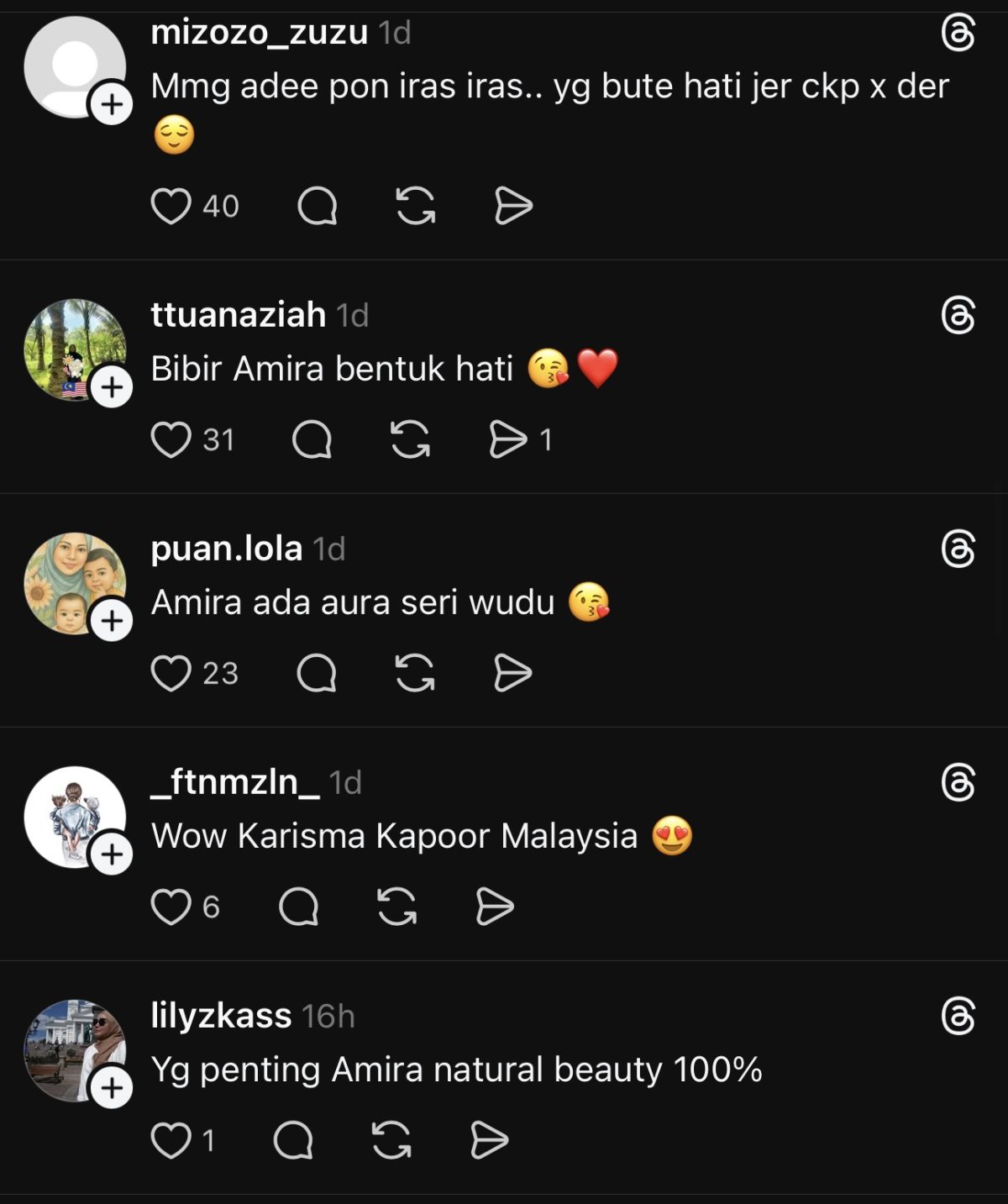Open Threads icon on ttuanaziah's comment
Image resolution: width=1008 pixels, height=1204 pixels.
click(958, 316)
